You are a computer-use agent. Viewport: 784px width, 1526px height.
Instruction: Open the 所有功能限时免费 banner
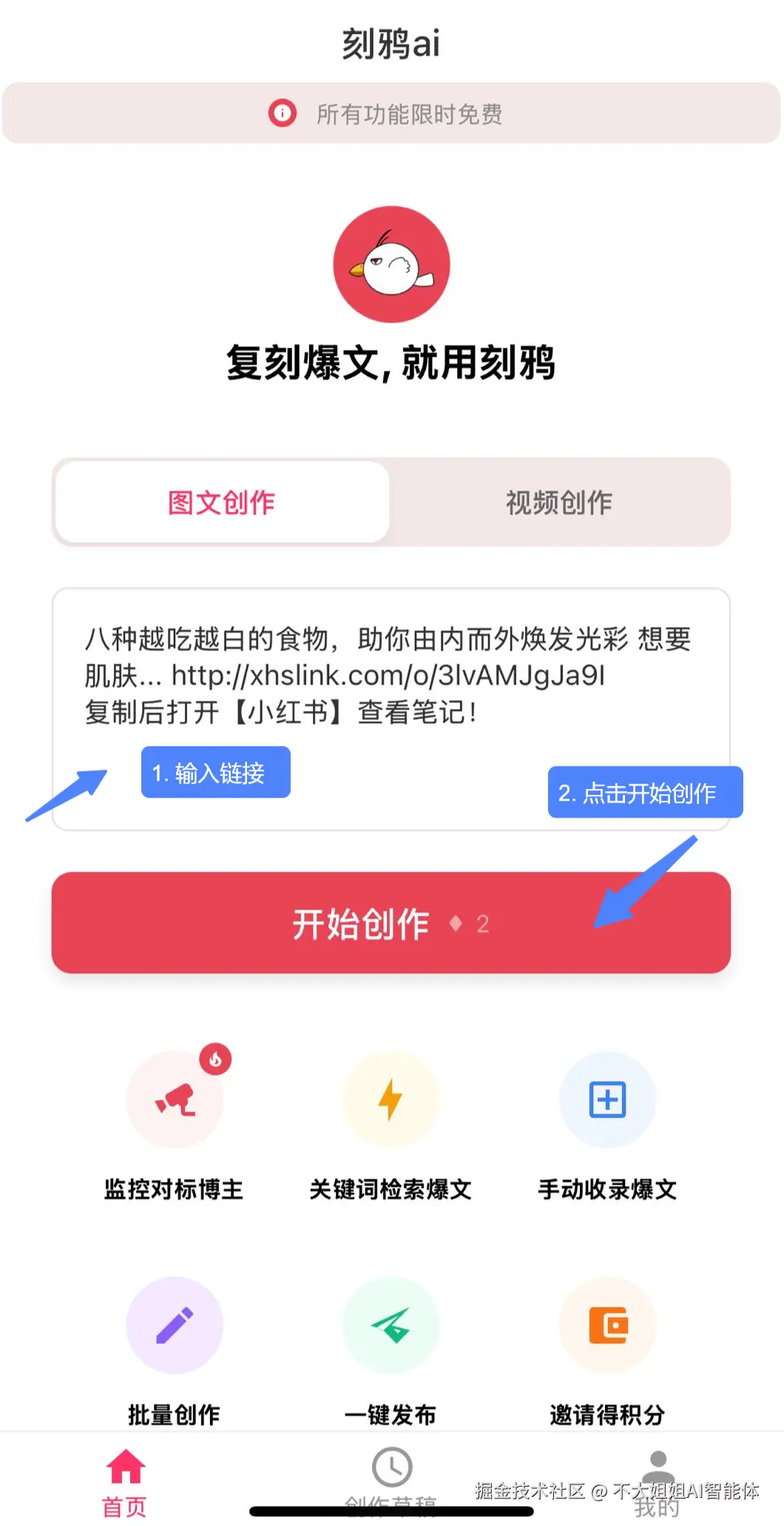coord(391,114)
